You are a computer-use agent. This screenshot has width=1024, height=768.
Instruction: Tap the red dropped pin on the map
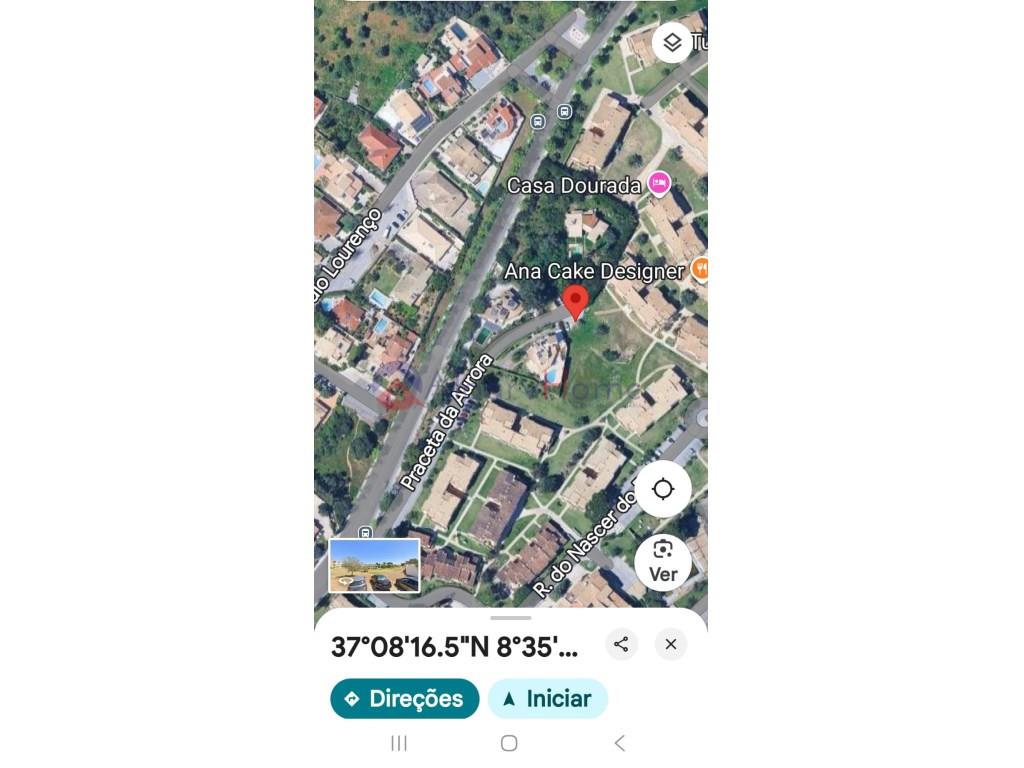[x=575, y=301]
